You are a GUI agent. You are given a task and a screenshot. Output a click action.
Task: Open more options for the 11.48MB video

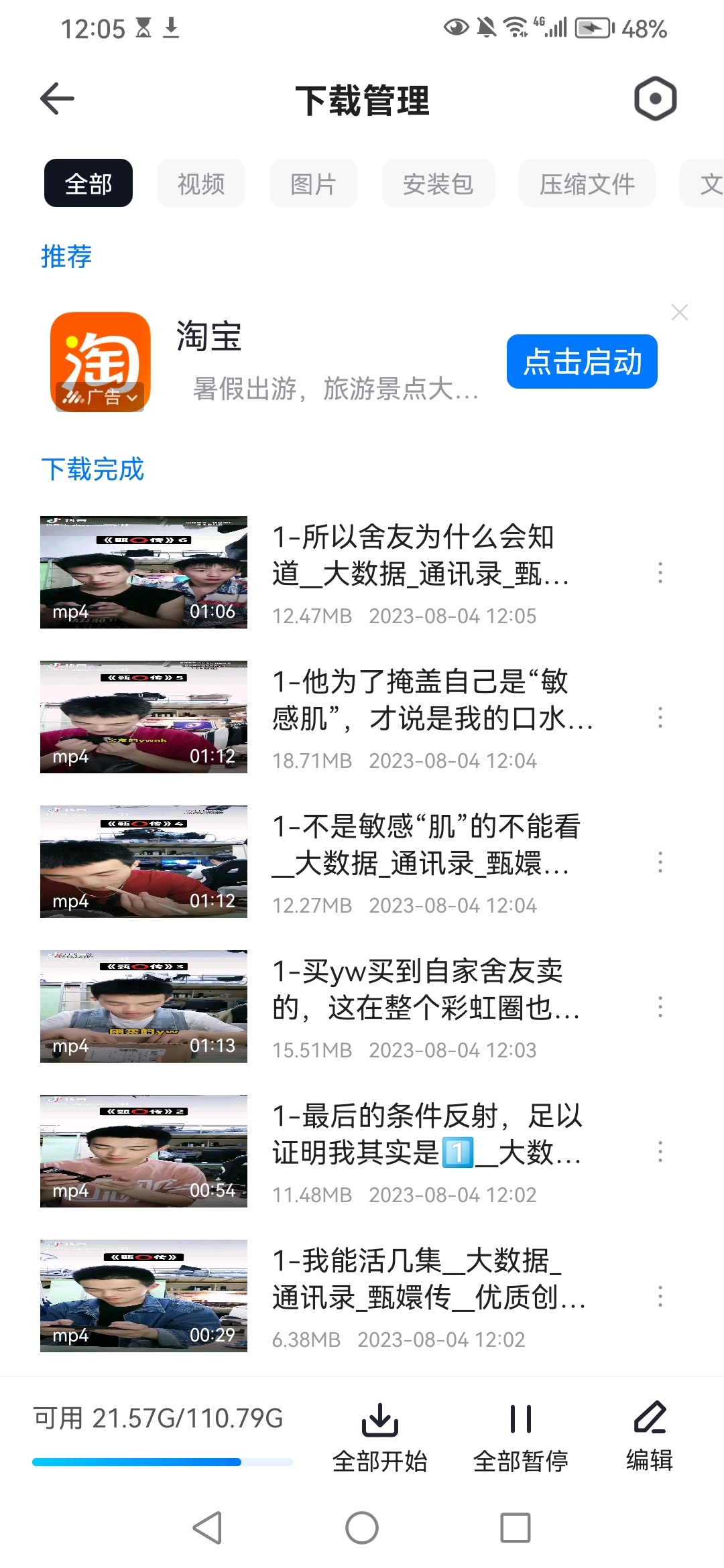tap(660, 1152)
